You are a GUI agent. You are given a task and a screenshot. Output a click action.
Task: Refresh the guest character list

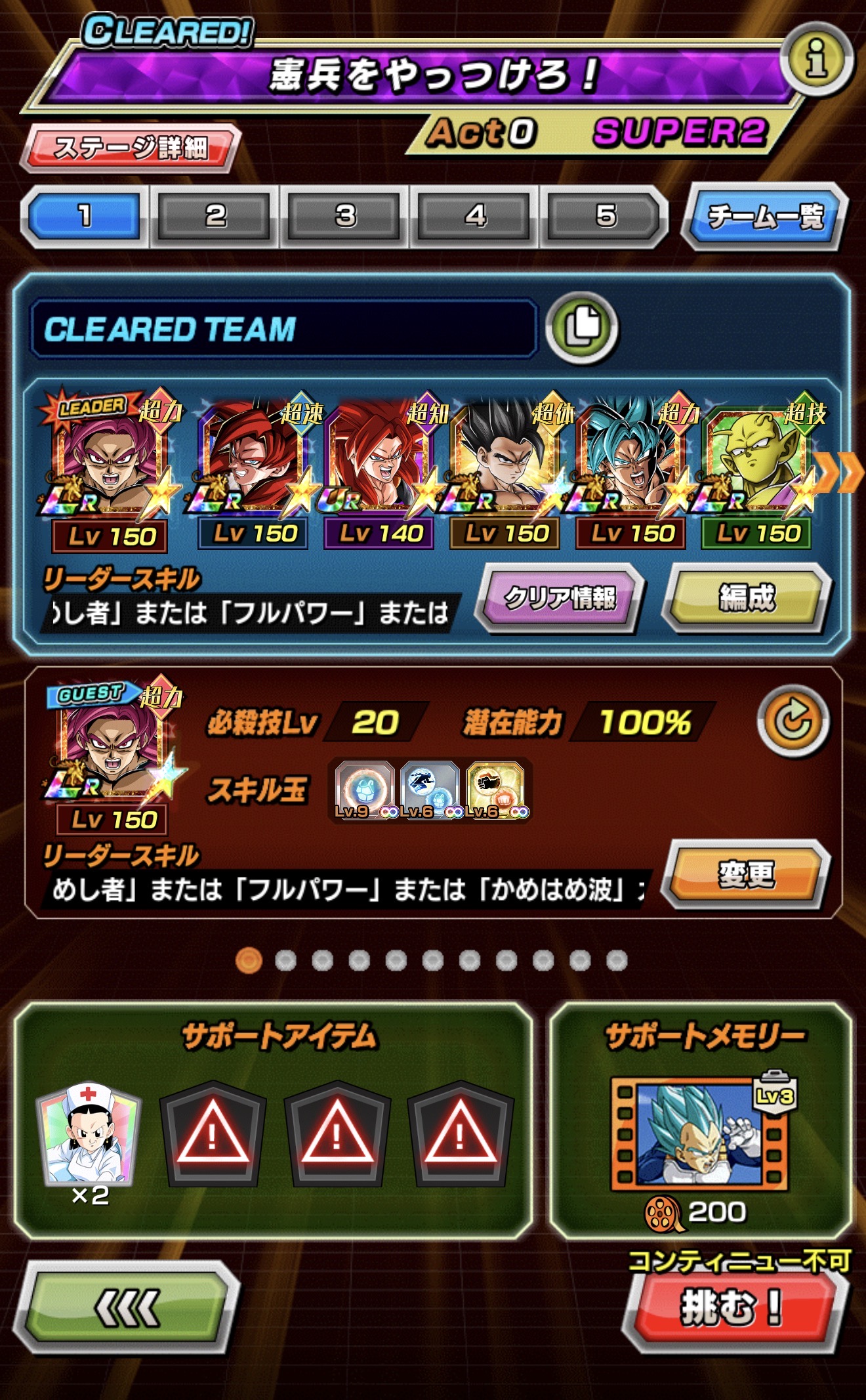tap(793, 721)
